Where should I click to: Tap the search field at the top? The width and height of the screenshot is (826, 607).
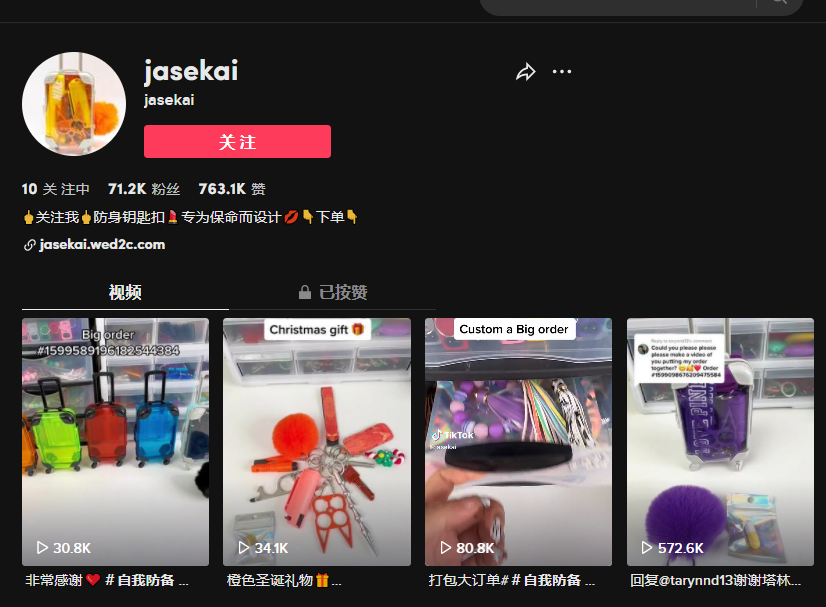tap(620, 5)
